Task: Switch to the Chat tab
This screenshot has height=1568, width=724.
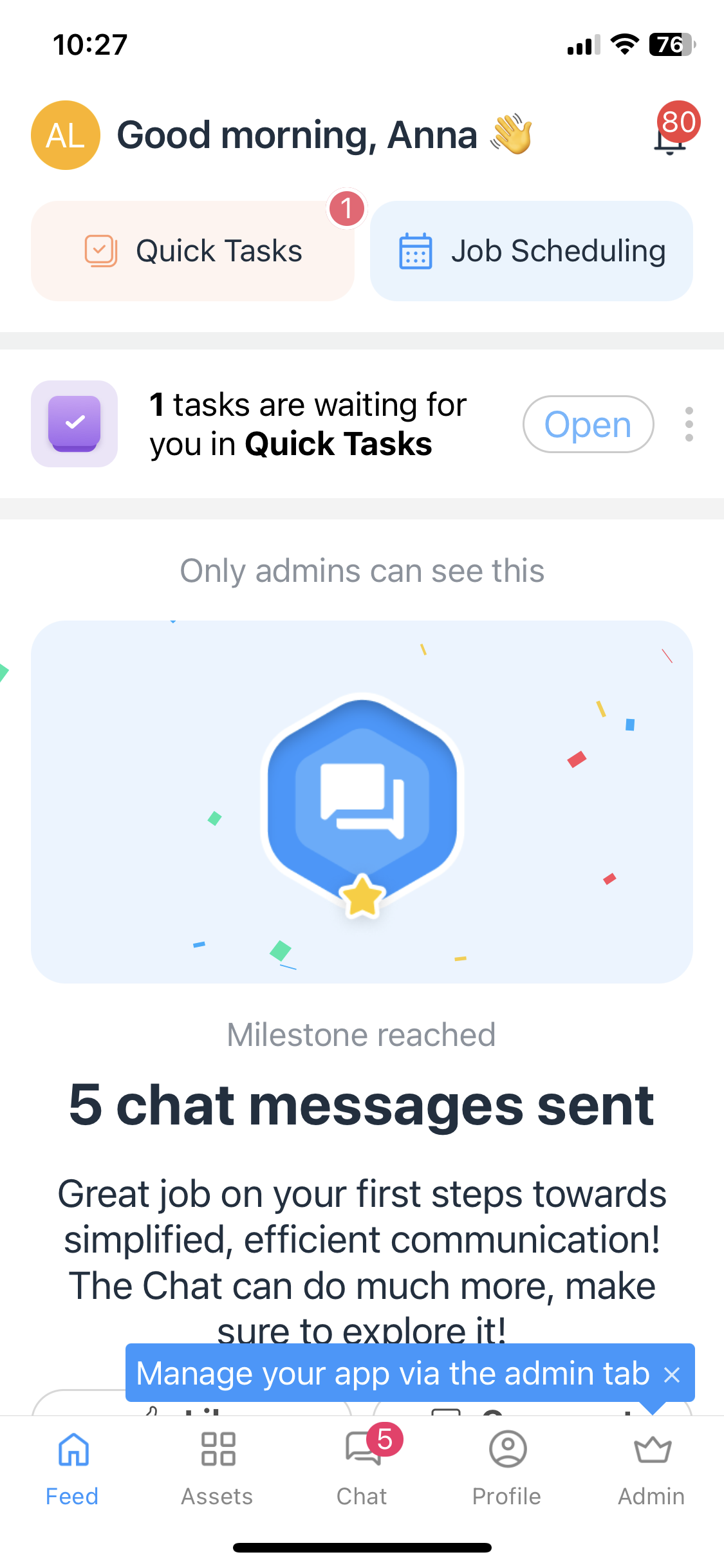Action: tap(362, 1469)
